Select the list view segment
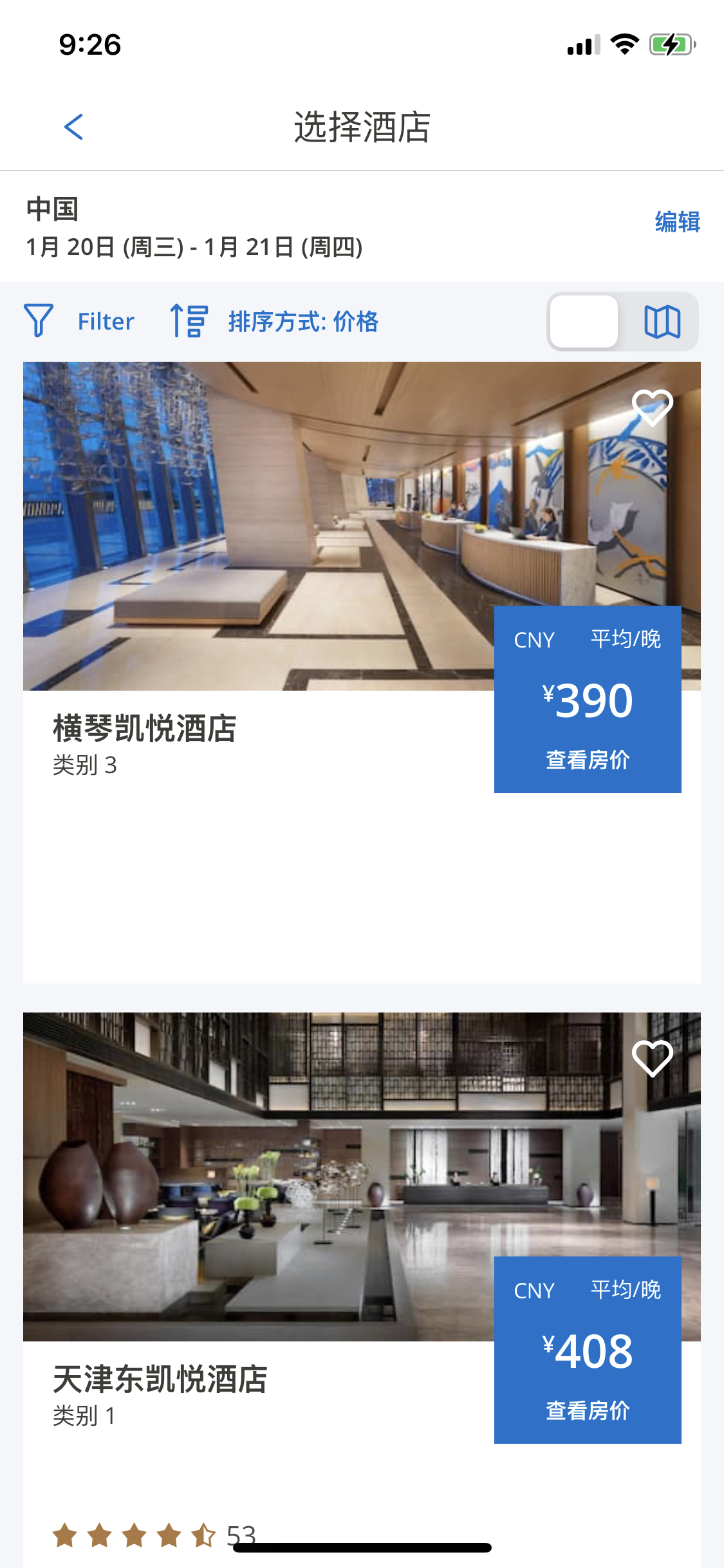Screen dimensions: 724x1568 pyautogui.click(x=584, y=322)
